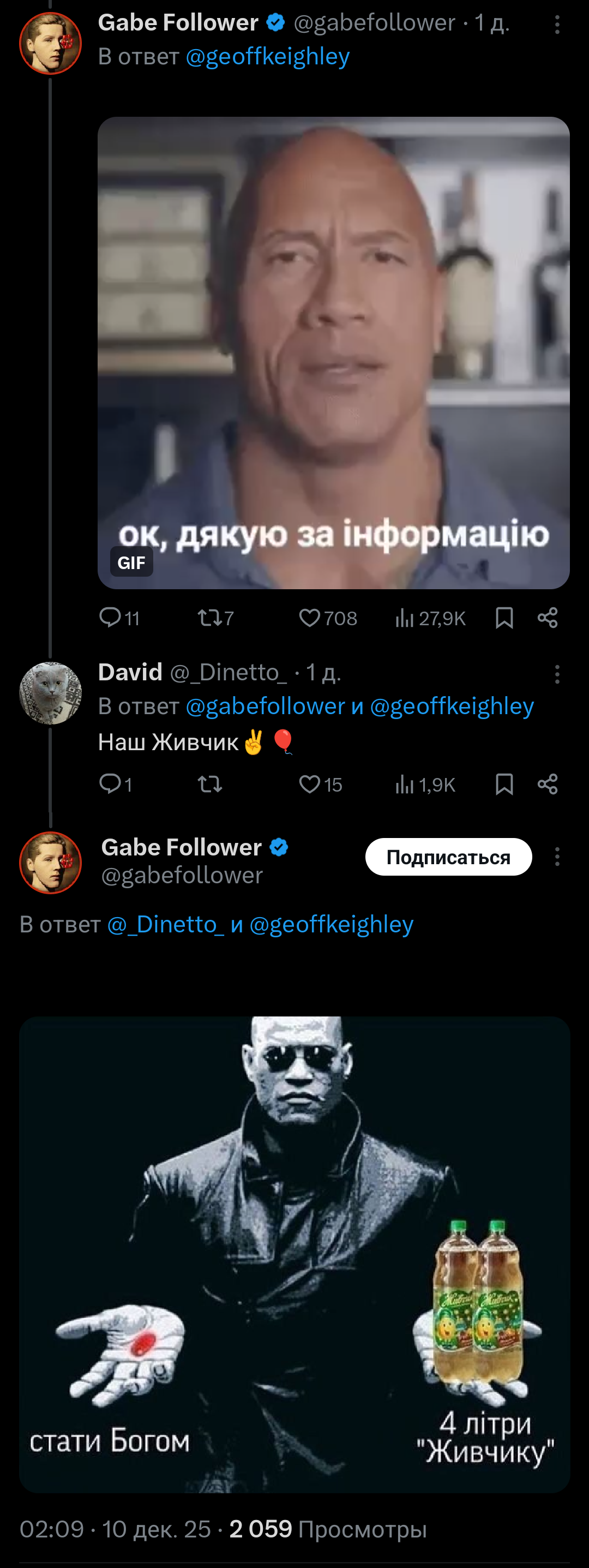Screen dimensions: 589x1568
Task: Play the GIF captioned "ок, дякую за інформацію"
Action: click(x=333, y=352)
